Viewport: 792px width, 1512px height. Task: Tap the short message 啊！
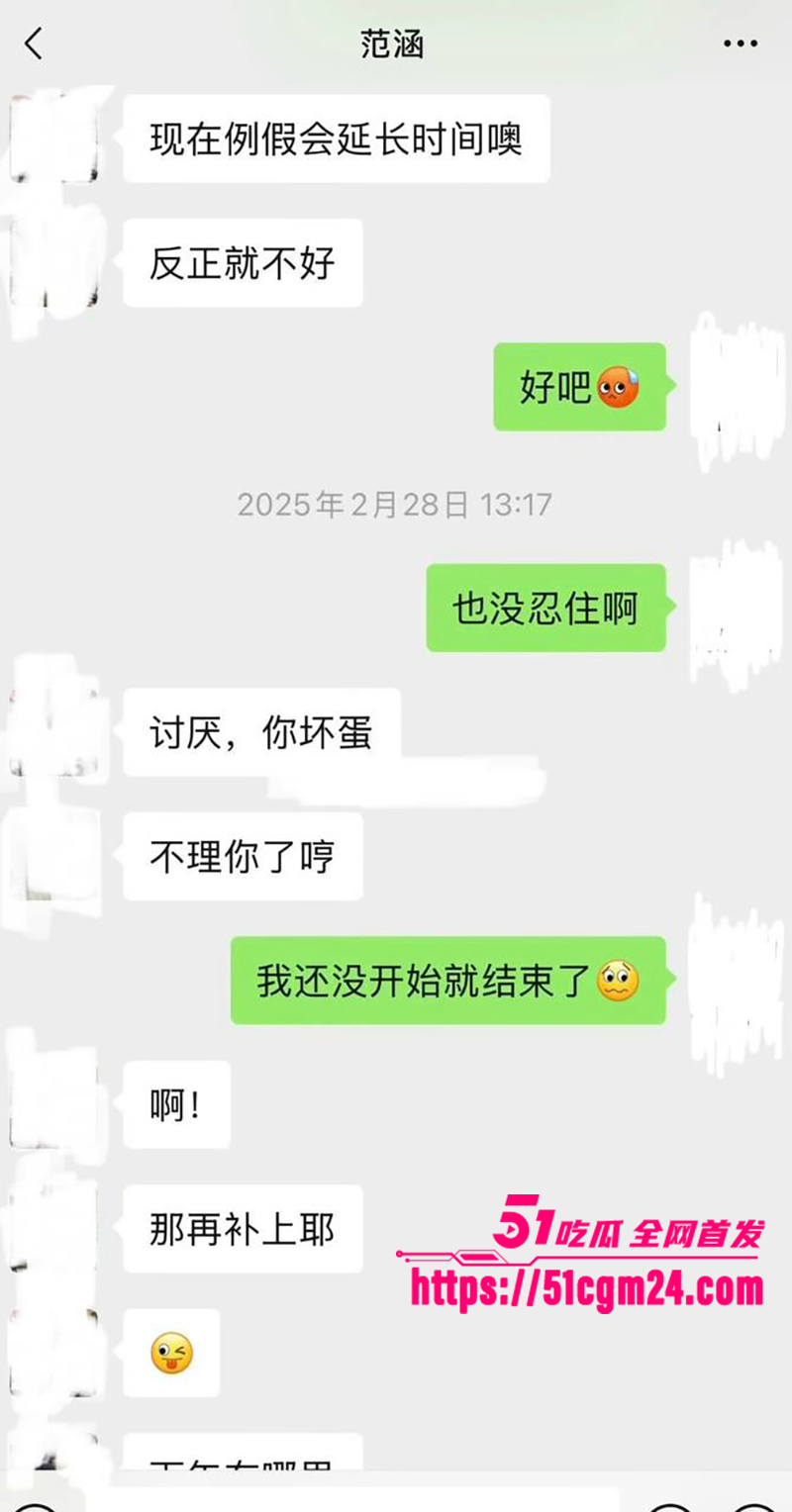(x=175, y=1104)
